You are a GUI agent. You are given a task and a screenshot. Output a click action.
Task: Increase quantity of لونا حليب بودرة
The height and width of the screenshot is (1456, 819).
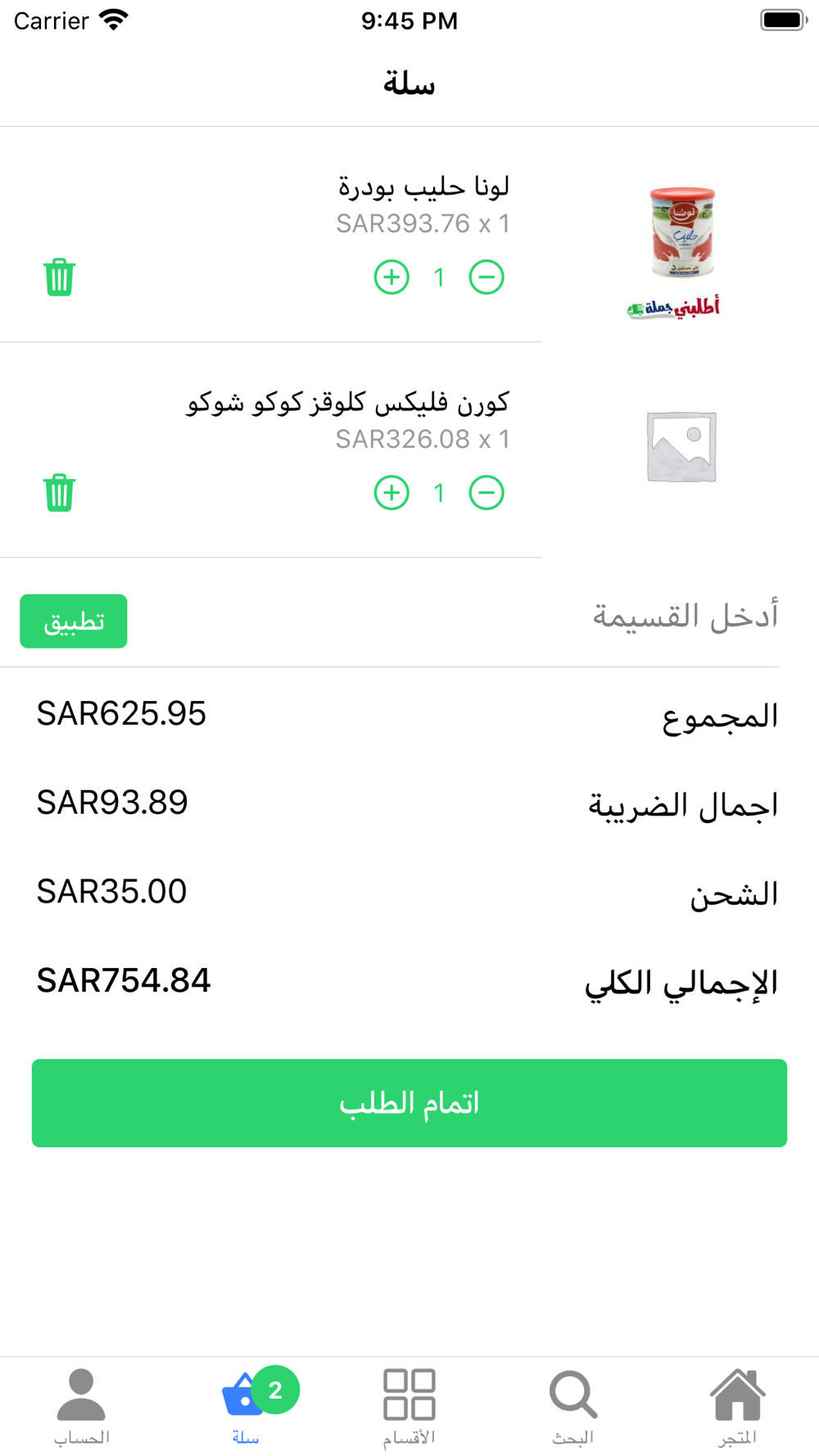391,278
